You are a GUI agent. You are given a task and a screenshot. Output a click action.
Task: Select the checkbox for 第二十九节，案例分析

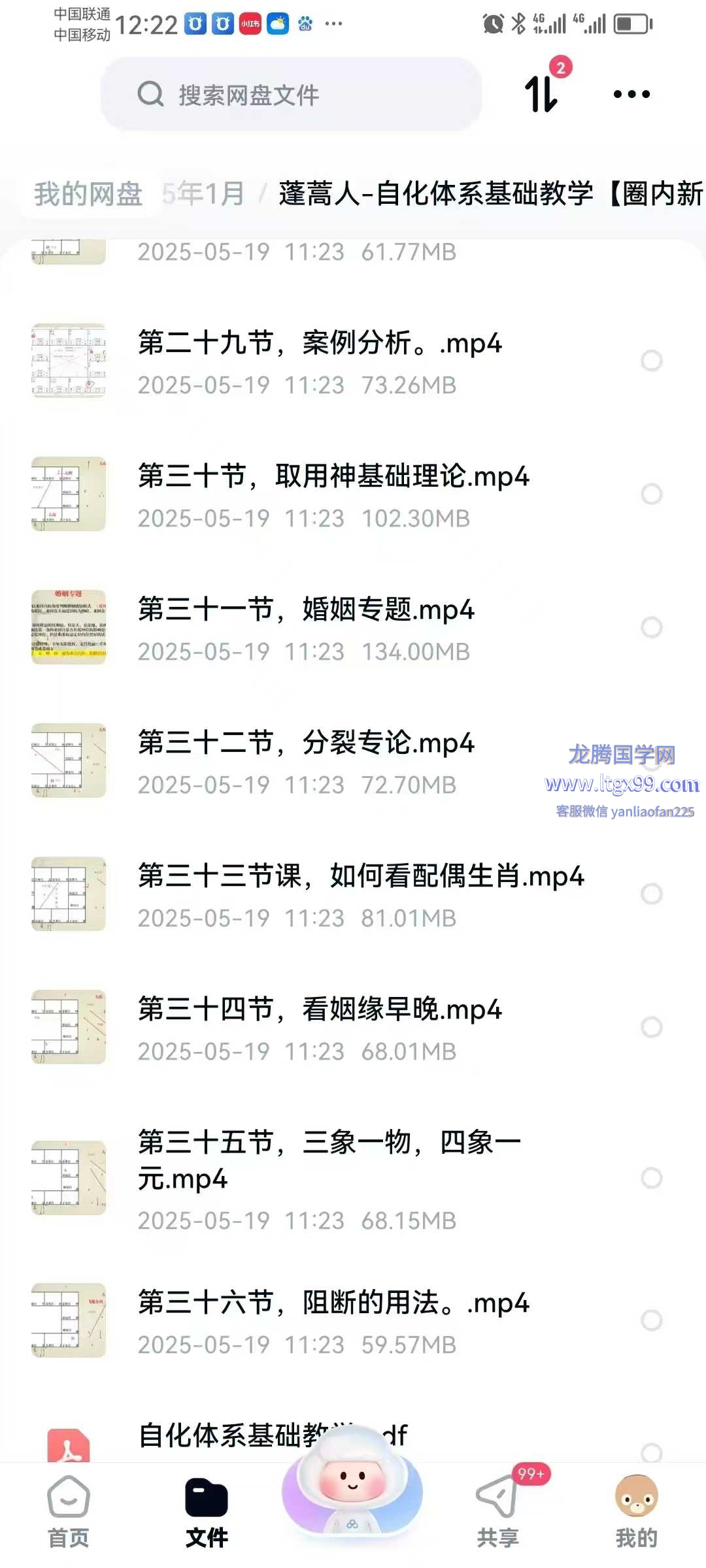(x=652, y=361)
